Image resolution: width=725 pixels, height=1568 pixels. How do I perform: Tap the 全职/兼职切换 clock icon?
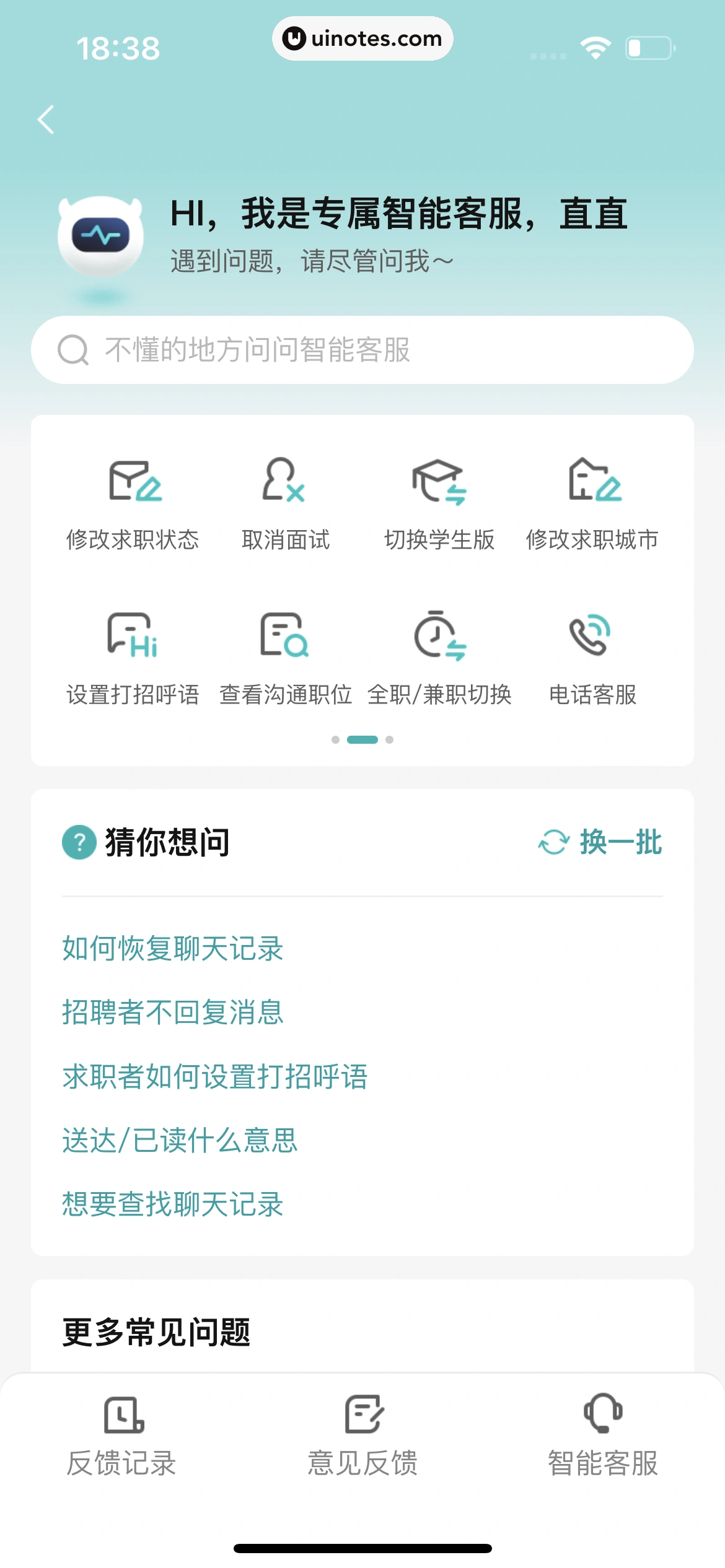(440, 641)
